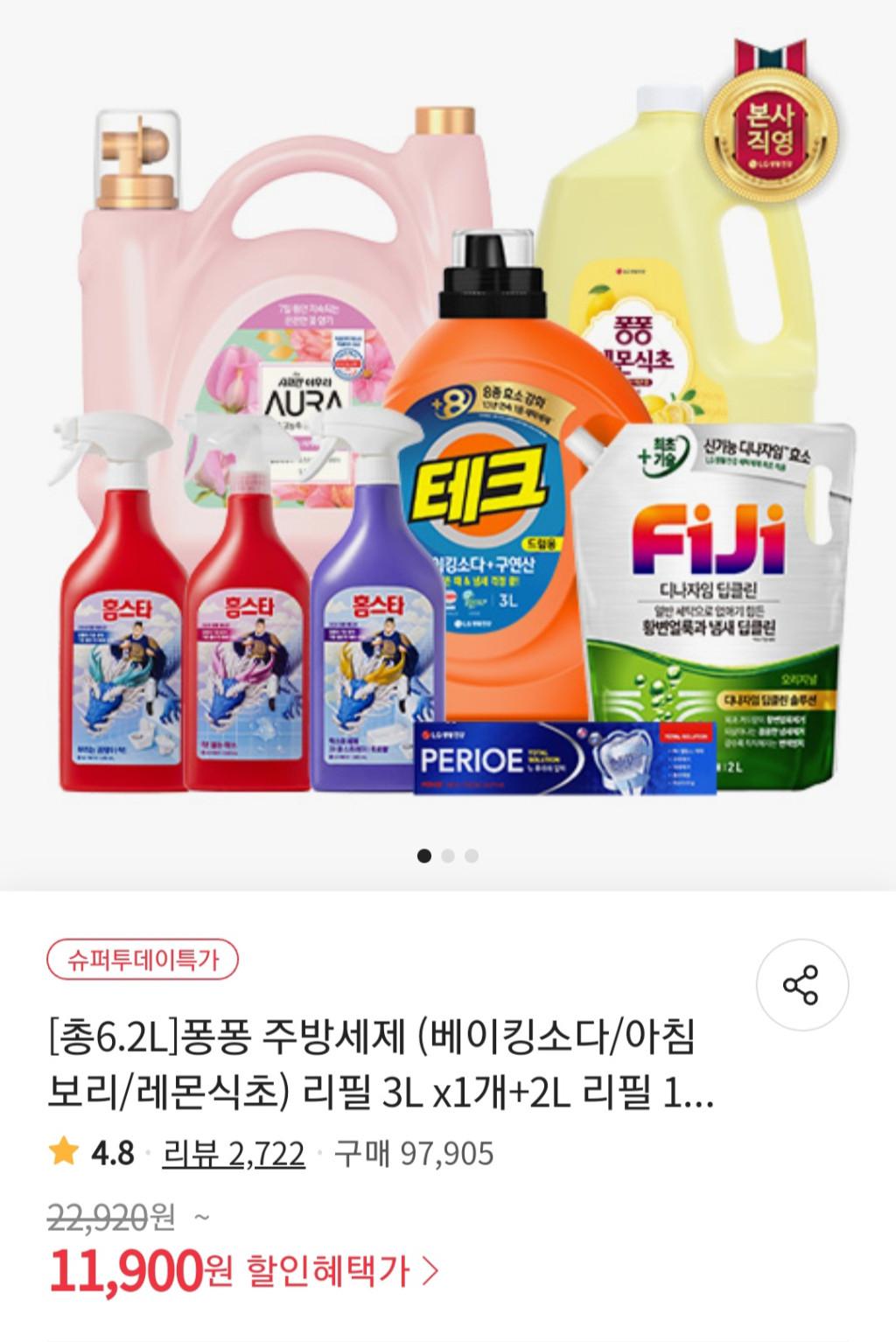
Task: Open the main product image
Action: coord(448,437)
